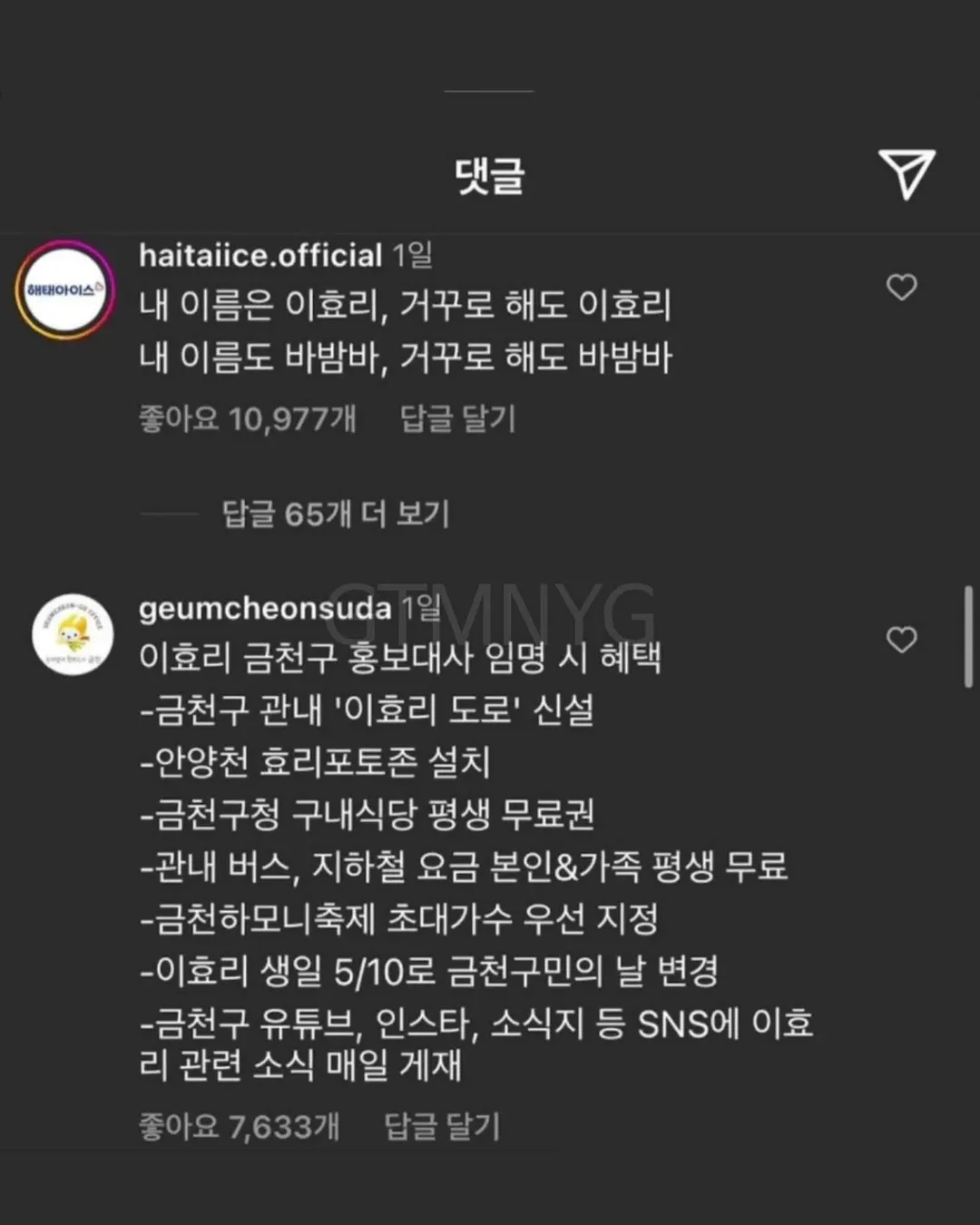Open geumcheonsuda profile picture

(x=73, y=635)
